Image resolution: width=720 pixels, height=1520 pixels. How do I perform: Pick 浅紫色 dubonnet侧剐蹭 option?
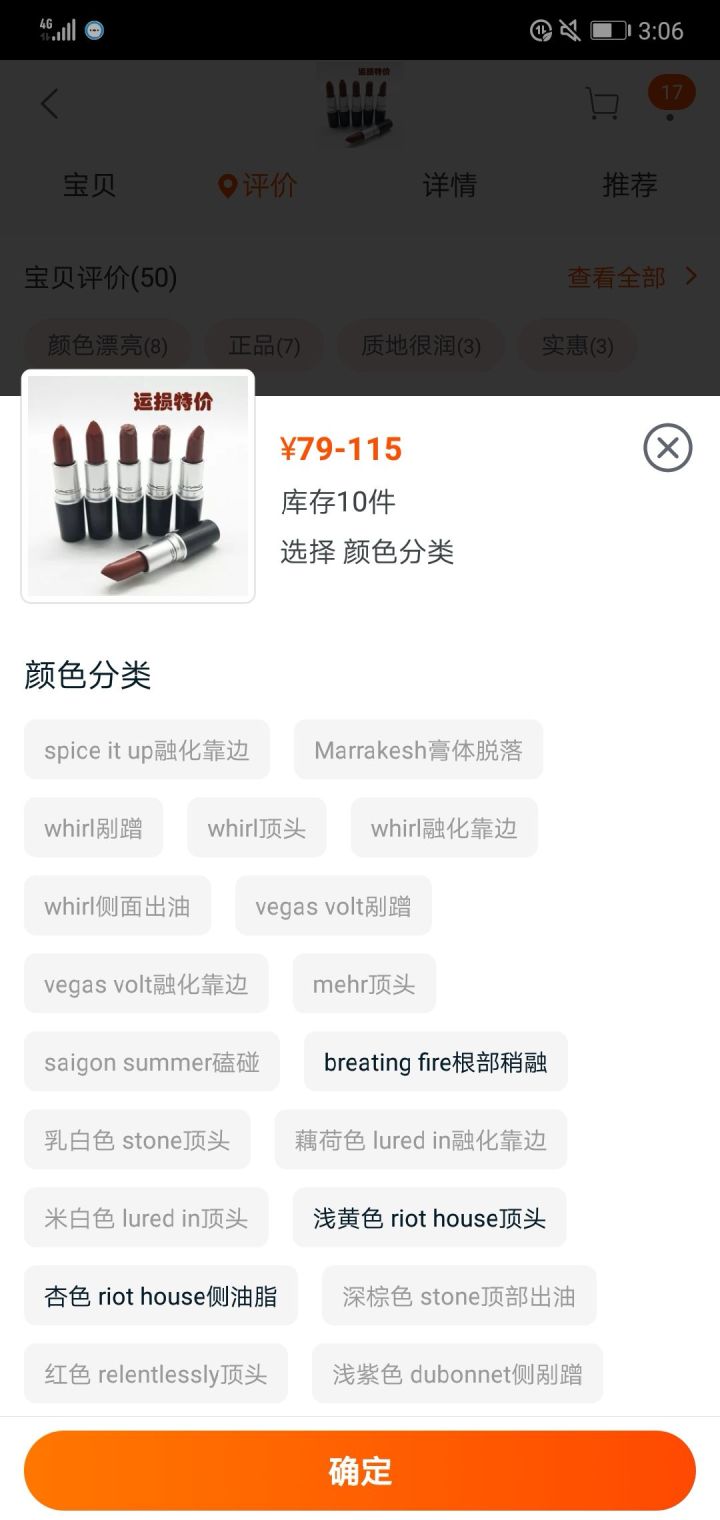[457, 1374]
